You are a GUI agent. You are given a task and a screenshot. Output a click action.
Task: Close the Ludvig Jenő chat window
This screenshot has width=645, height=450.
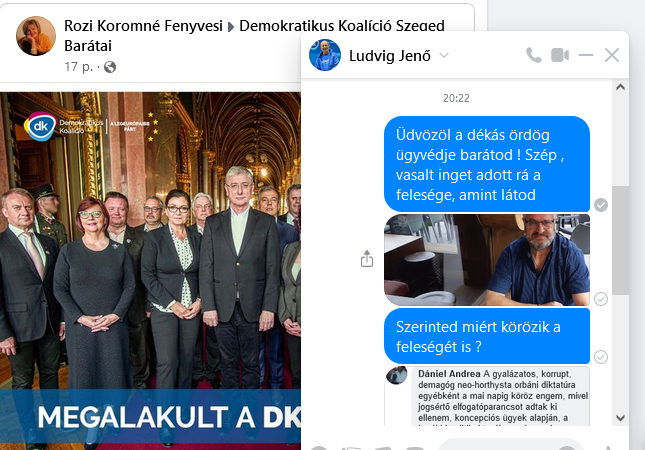point(612,55)
